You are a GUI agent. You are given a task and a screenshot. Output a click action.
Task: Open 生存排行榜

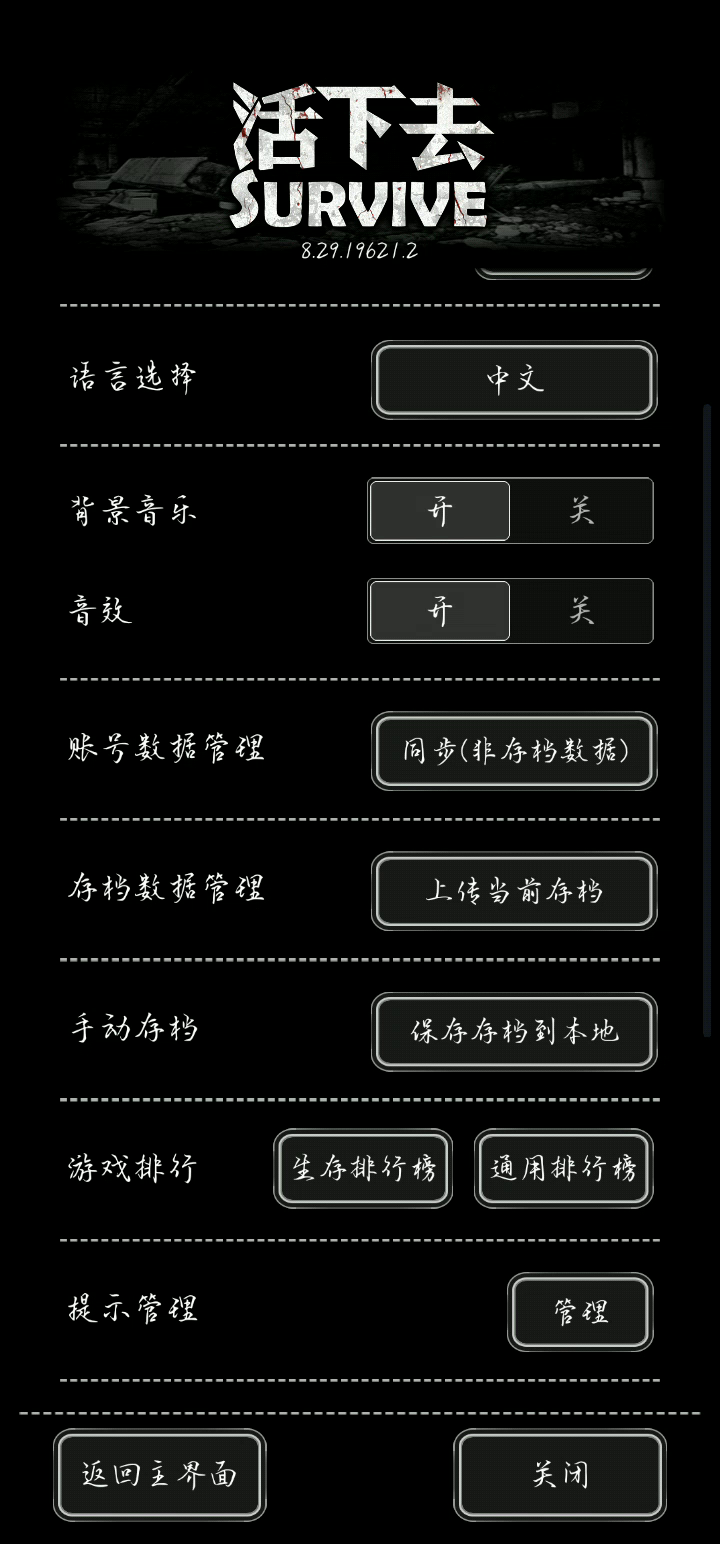click(363, 1168)
